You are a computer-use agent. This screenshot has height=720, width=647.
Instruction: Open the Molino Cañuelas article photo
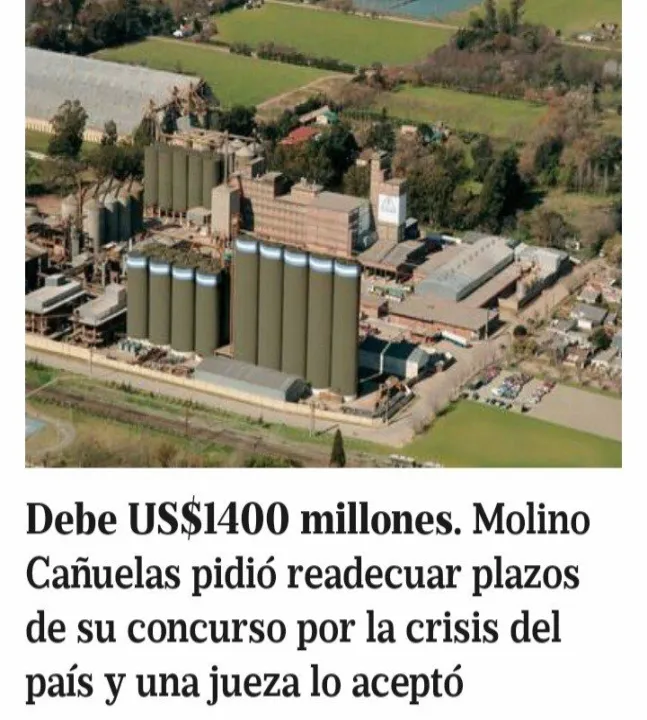(323, 233)
